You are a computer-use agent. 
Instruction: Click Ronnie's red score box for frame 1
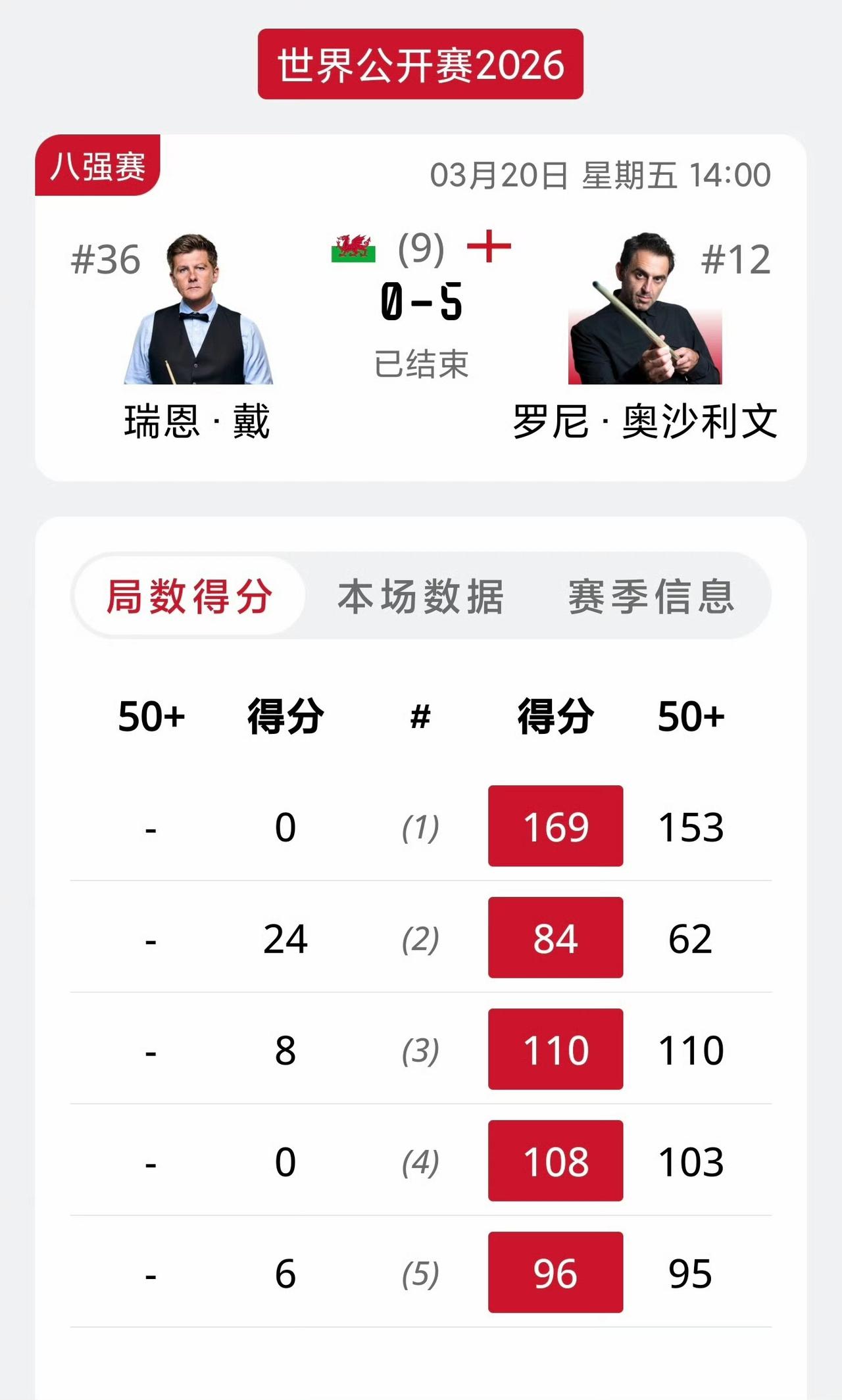point(555,827)
